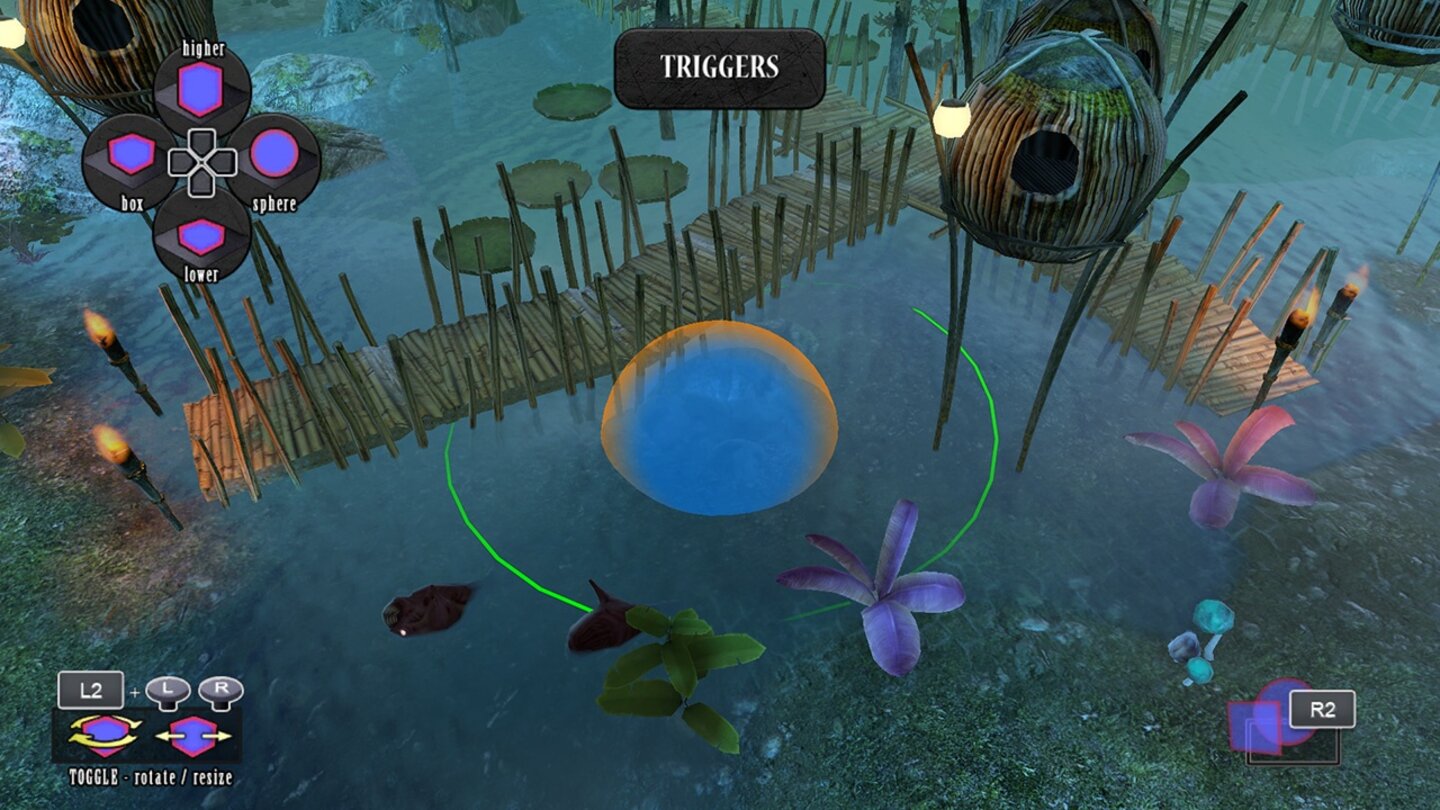The height and width of the screenshot is (810, 1440).
Task: Open the TRIGGERS menu label
Action: (719, 68)
